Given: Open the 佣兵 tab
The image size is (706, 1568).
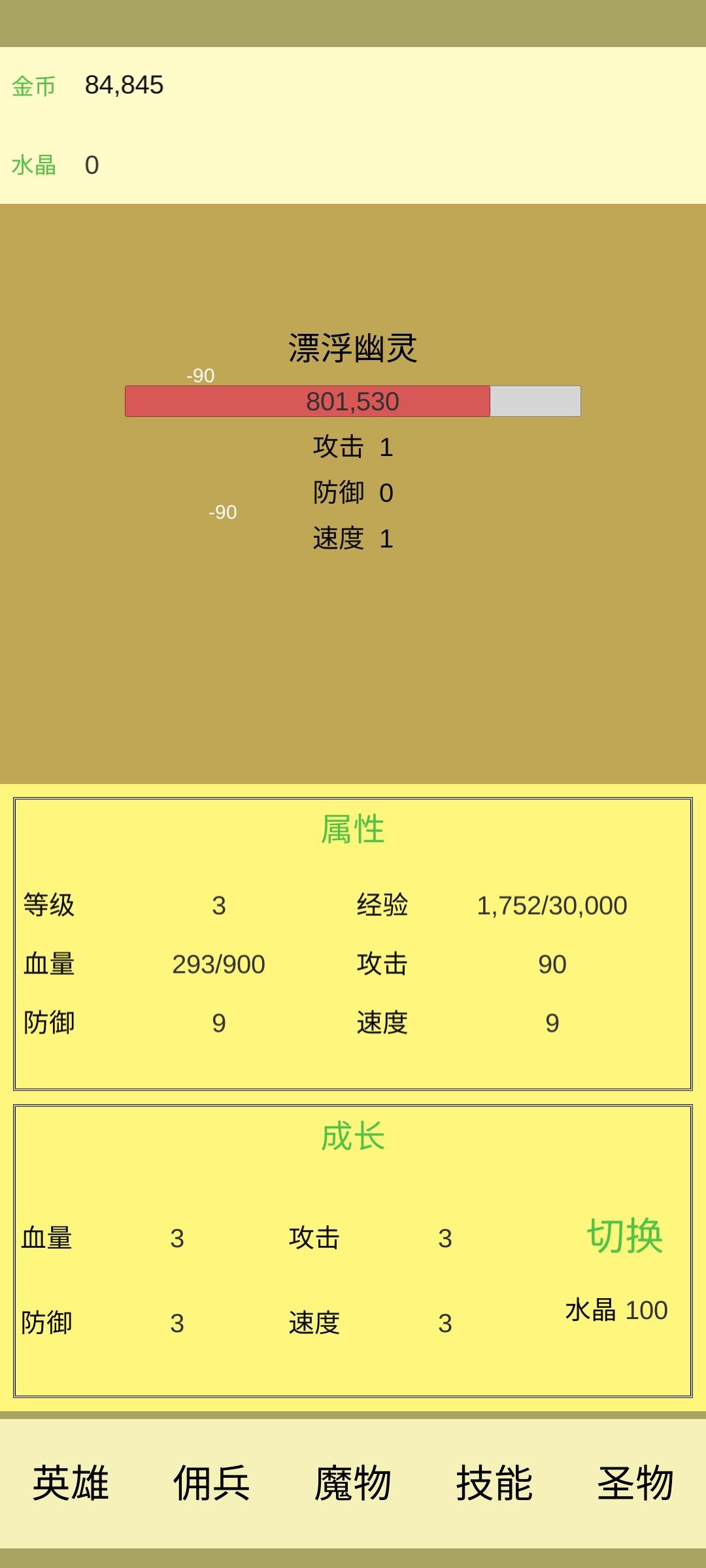Looking at the screenshot, I should [x=212, y=1483].
